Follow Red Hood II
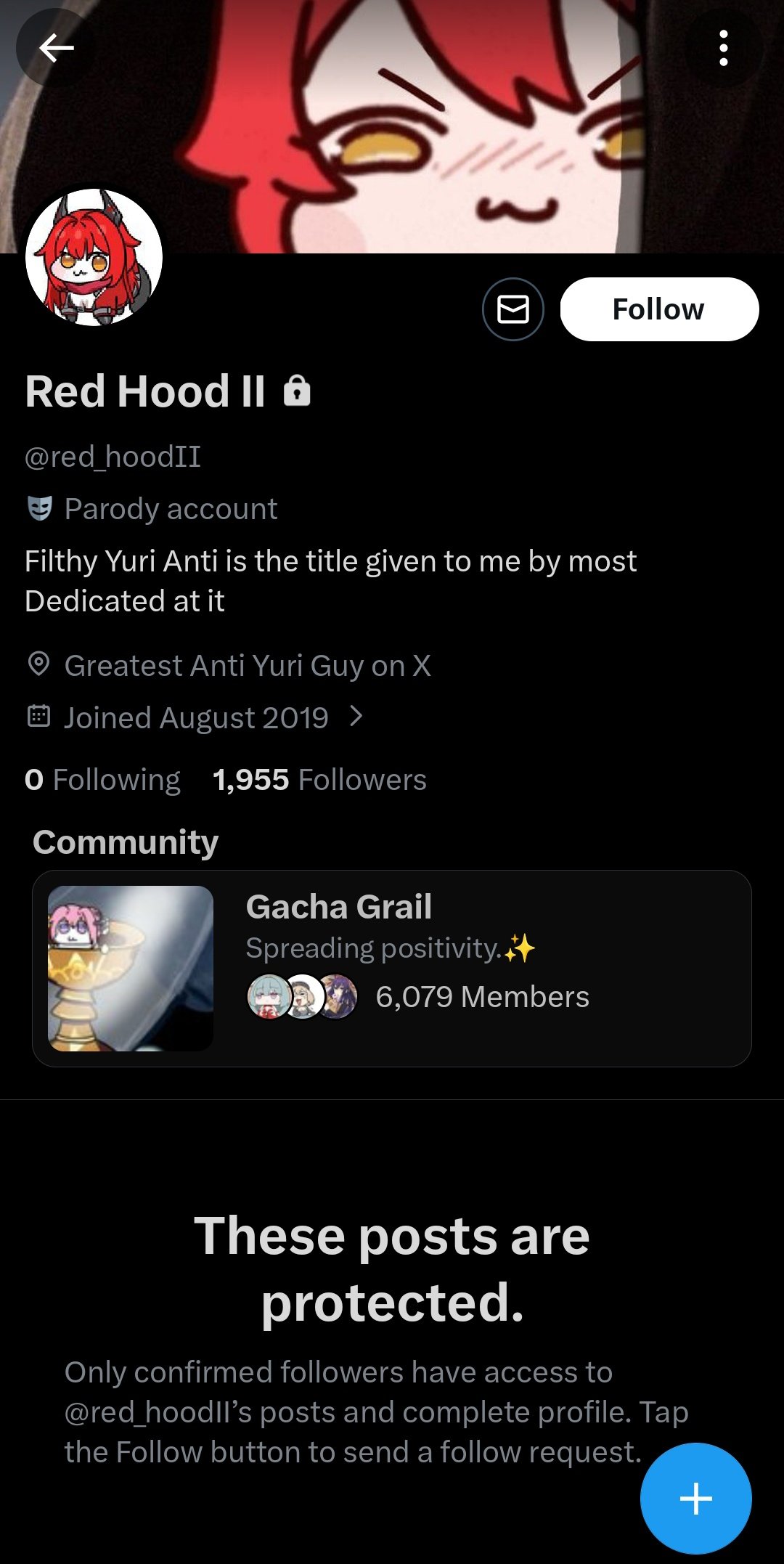This screenshot has height=1564, width=784. (658, 309)
